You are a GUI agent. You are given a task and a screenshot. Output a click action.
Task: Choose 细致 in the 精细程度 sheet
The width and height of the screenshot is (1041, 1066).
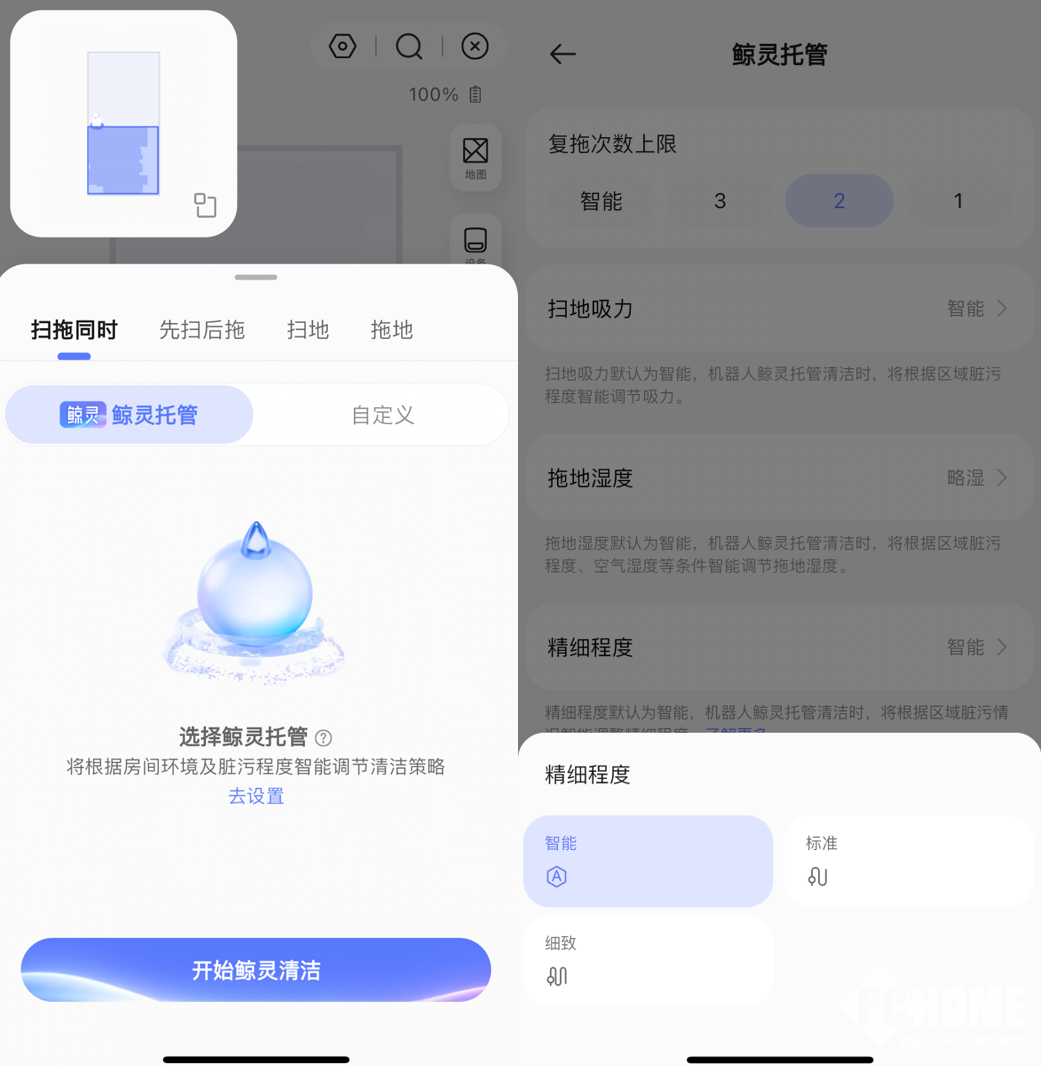click(x=648, y=961)
